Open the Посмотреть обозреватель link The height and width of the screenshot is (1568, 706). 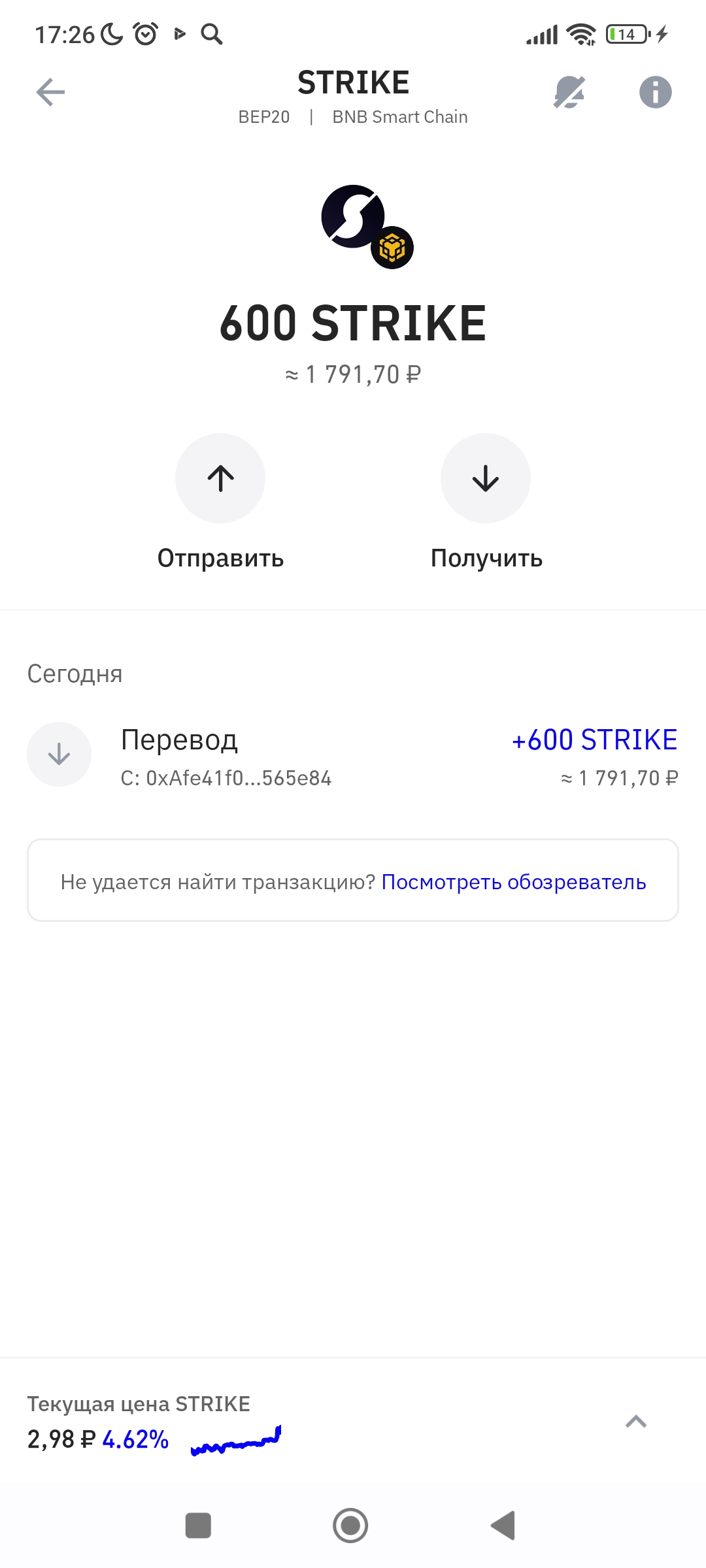point(514,882)
